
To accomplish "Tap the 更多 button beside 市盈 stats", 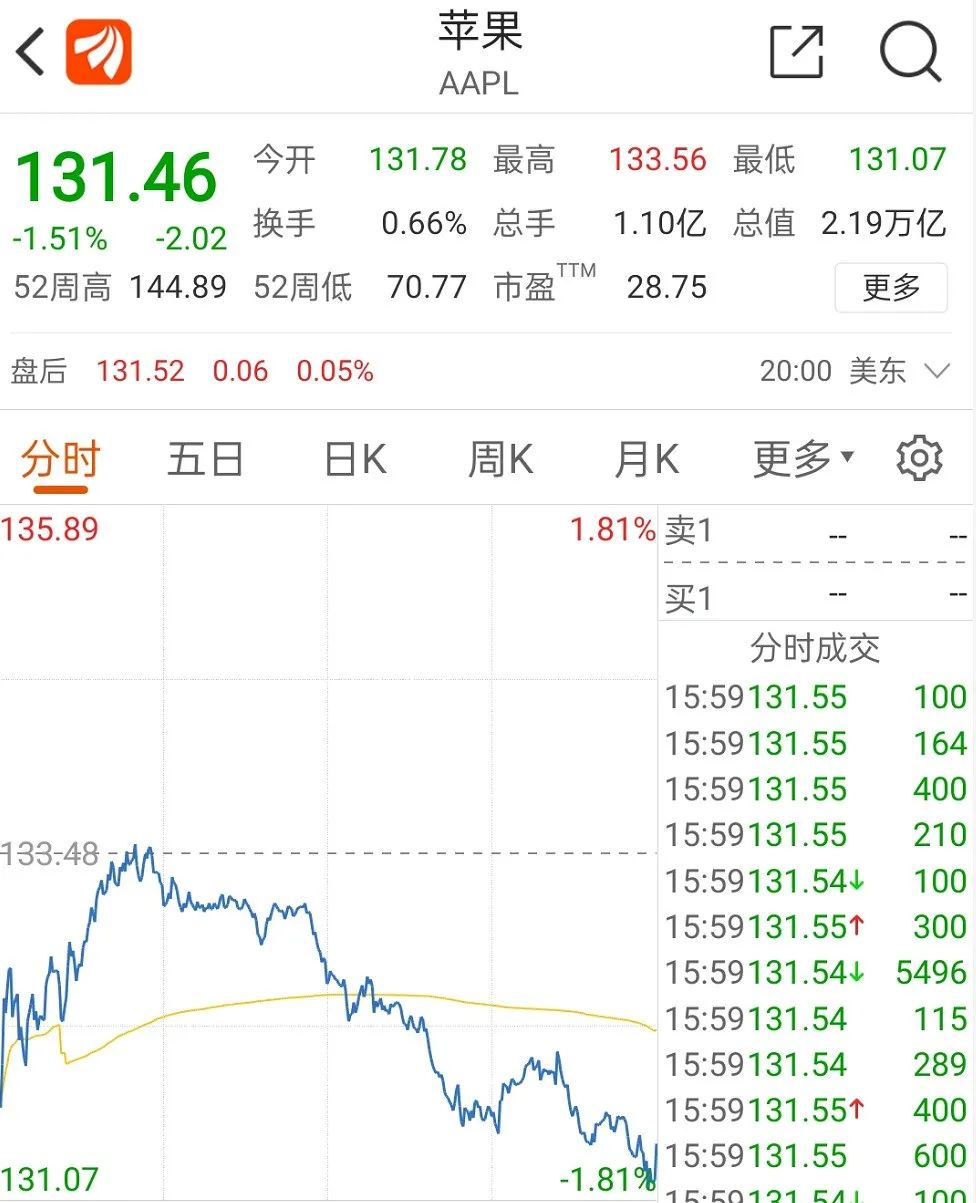I will pos(890,288).
